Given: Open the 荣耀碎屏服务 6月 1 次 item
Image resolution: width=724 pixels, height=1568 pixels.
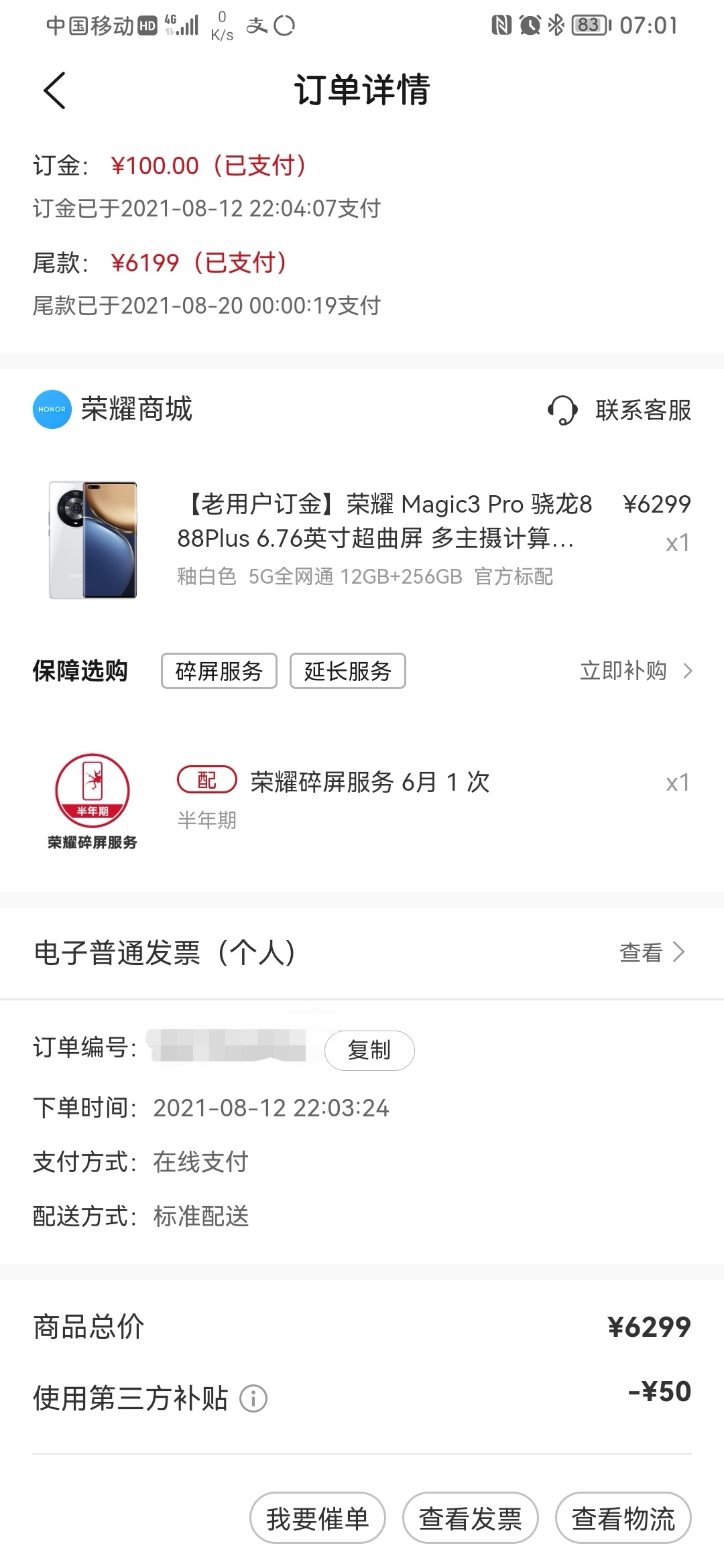Looking at the screenshot, I should (362, 801).
